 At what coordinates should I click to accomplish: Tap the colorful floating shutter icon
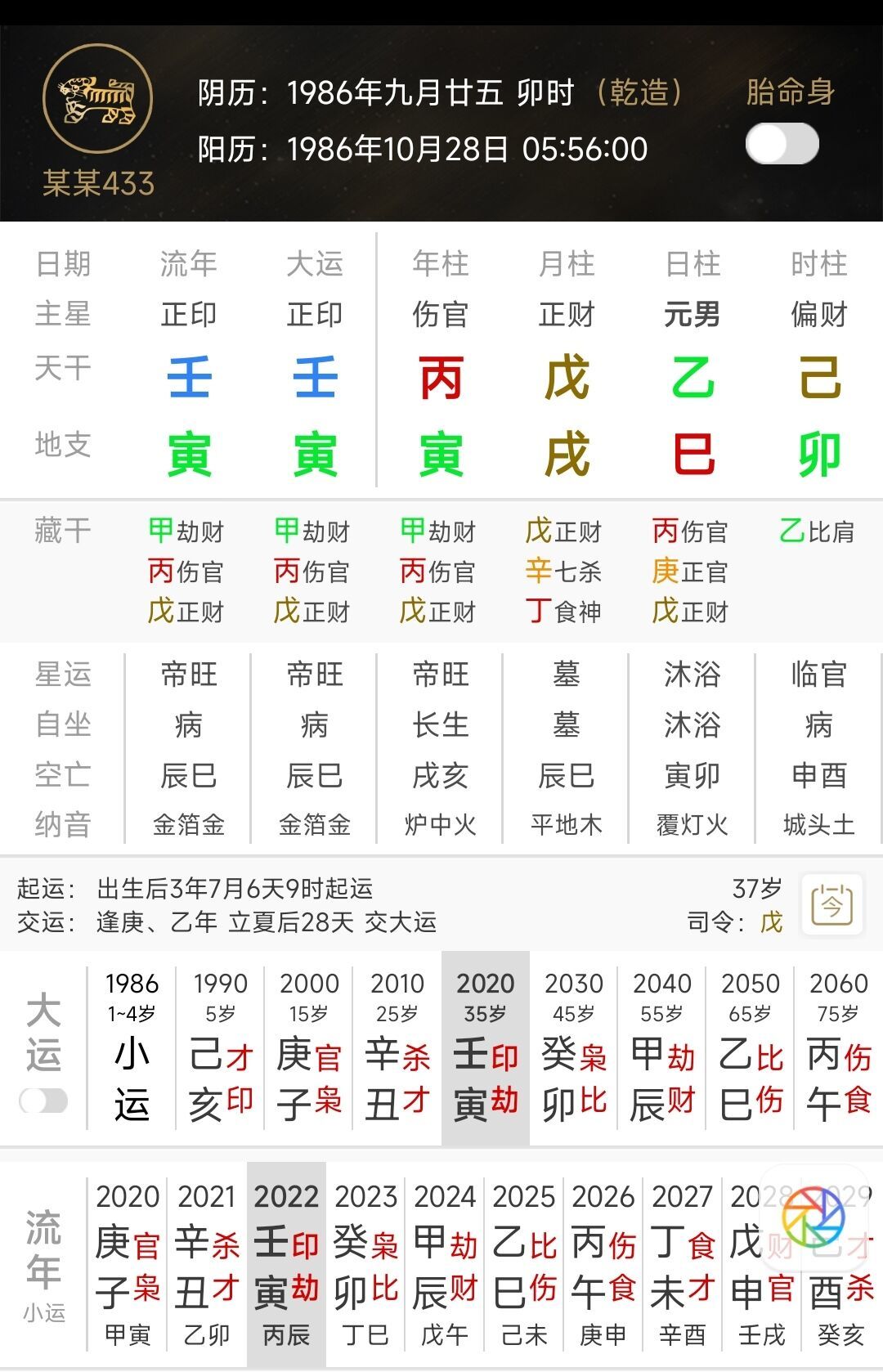(813, 1218)
